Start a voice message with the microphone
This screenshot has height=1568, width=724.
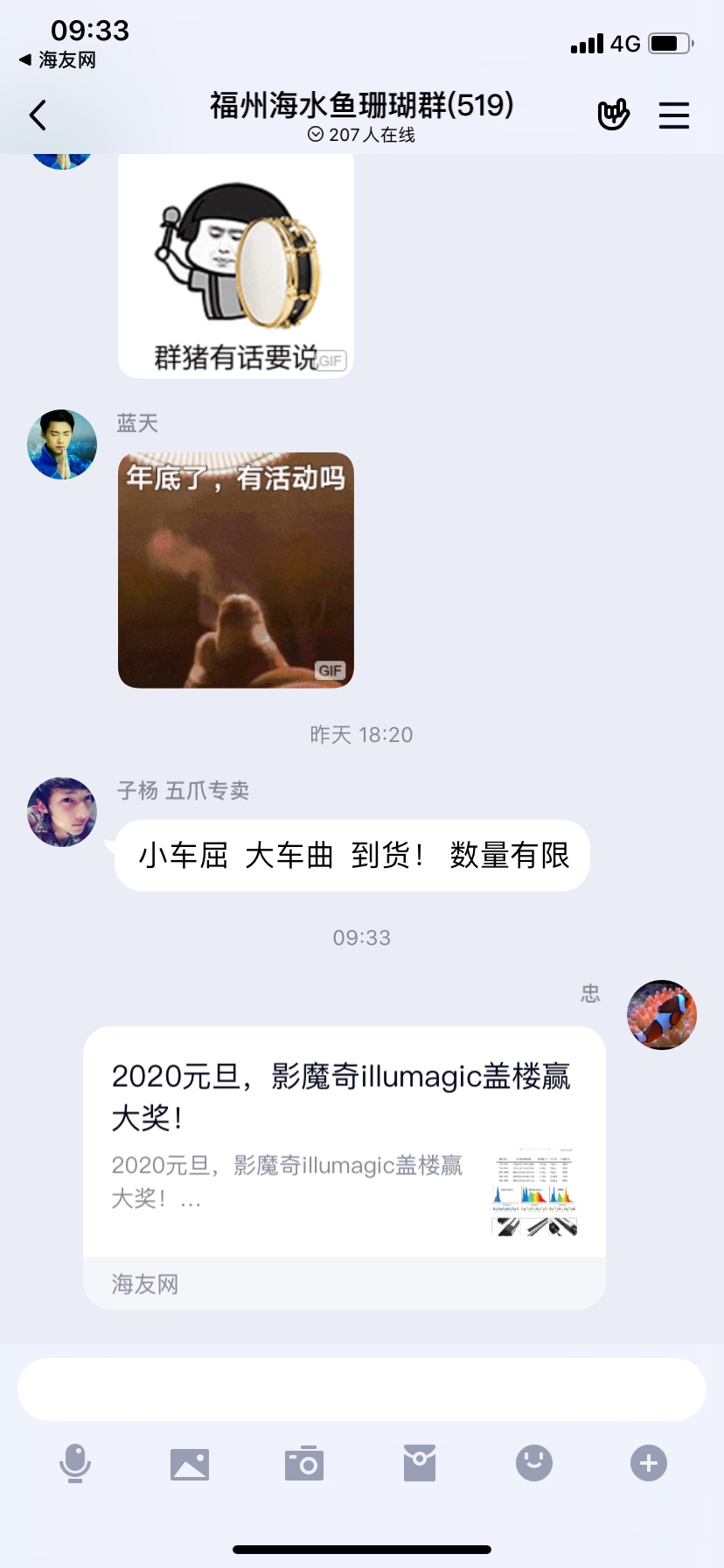[x=75, y=1463]
